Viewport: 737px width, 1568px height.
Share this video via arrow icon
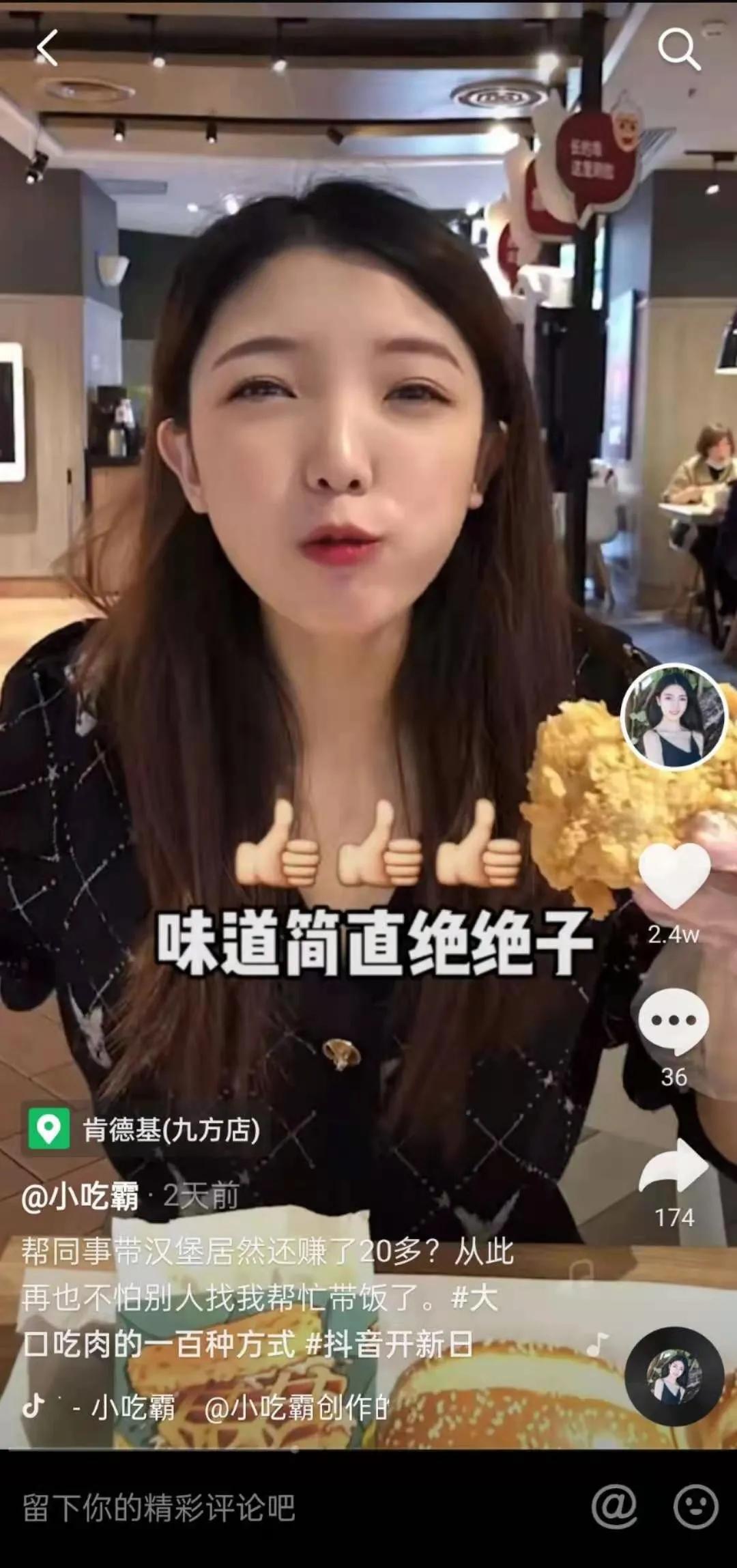(674, 1169)
